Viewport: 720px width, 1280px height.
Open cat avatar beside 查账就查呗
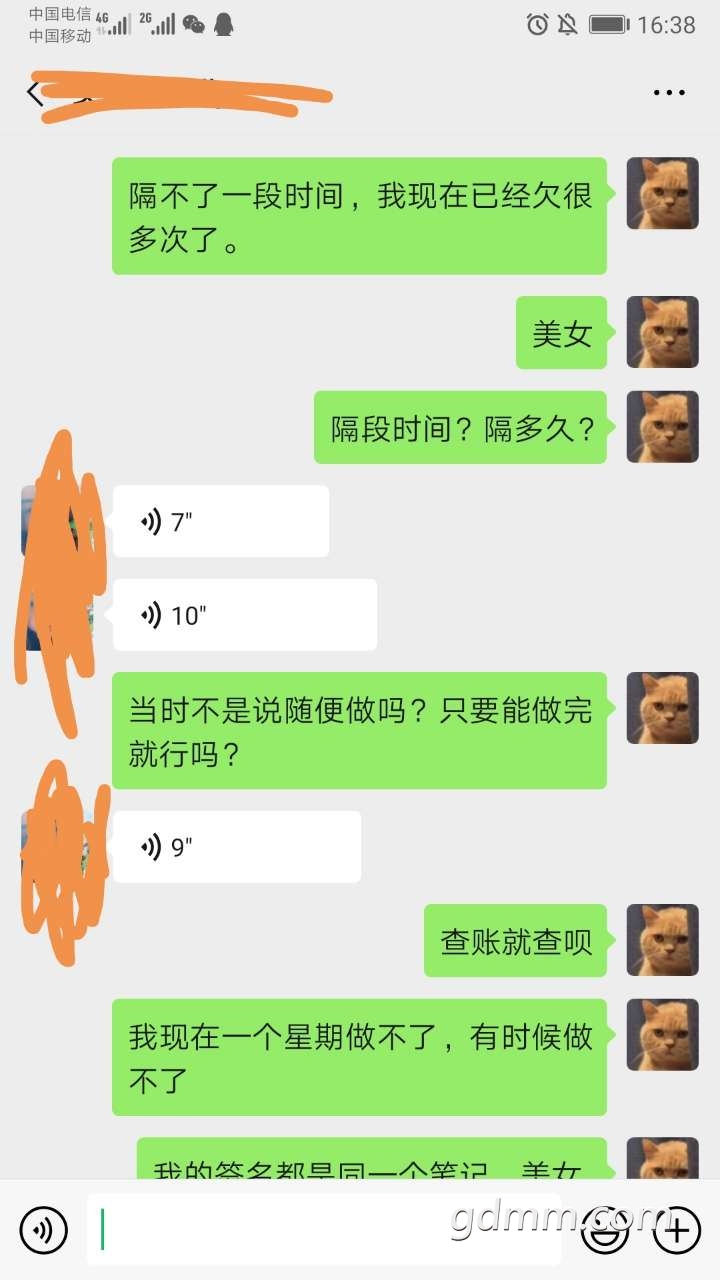pyautogui.click(x=662, y=940)
